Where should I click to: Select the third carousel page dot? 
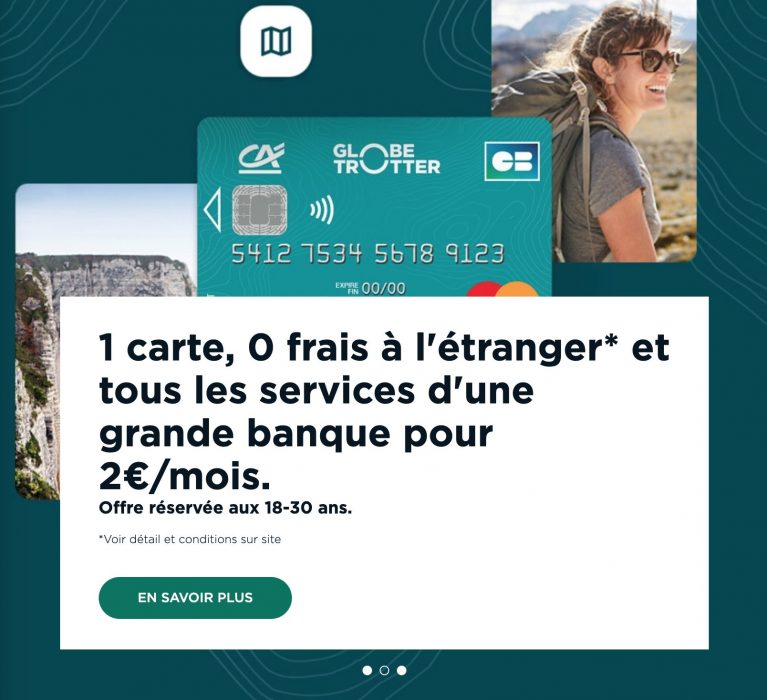(401, 670)
